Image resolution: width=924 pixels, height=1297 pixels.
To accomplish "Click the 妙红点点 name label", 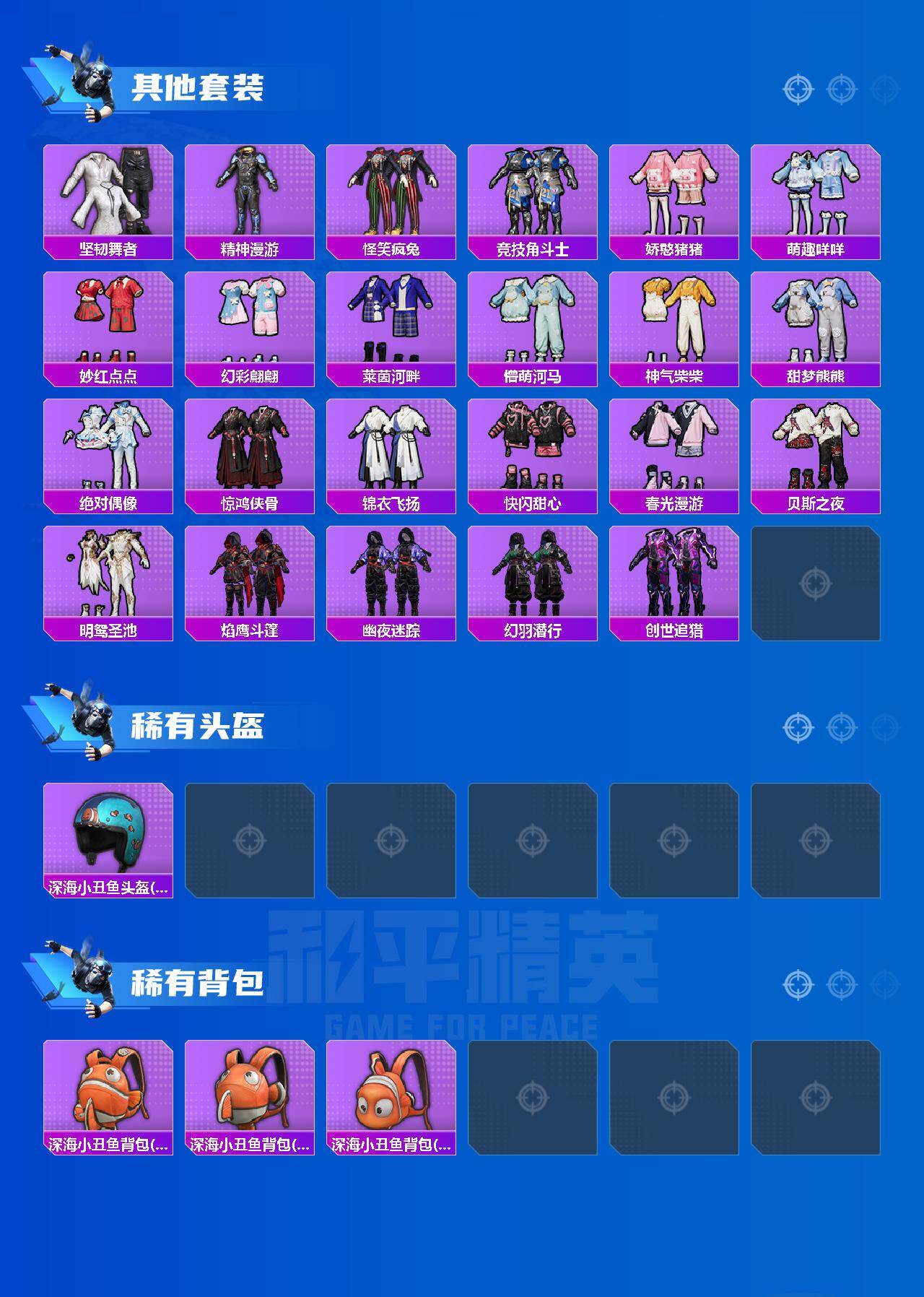I will 108,375.
